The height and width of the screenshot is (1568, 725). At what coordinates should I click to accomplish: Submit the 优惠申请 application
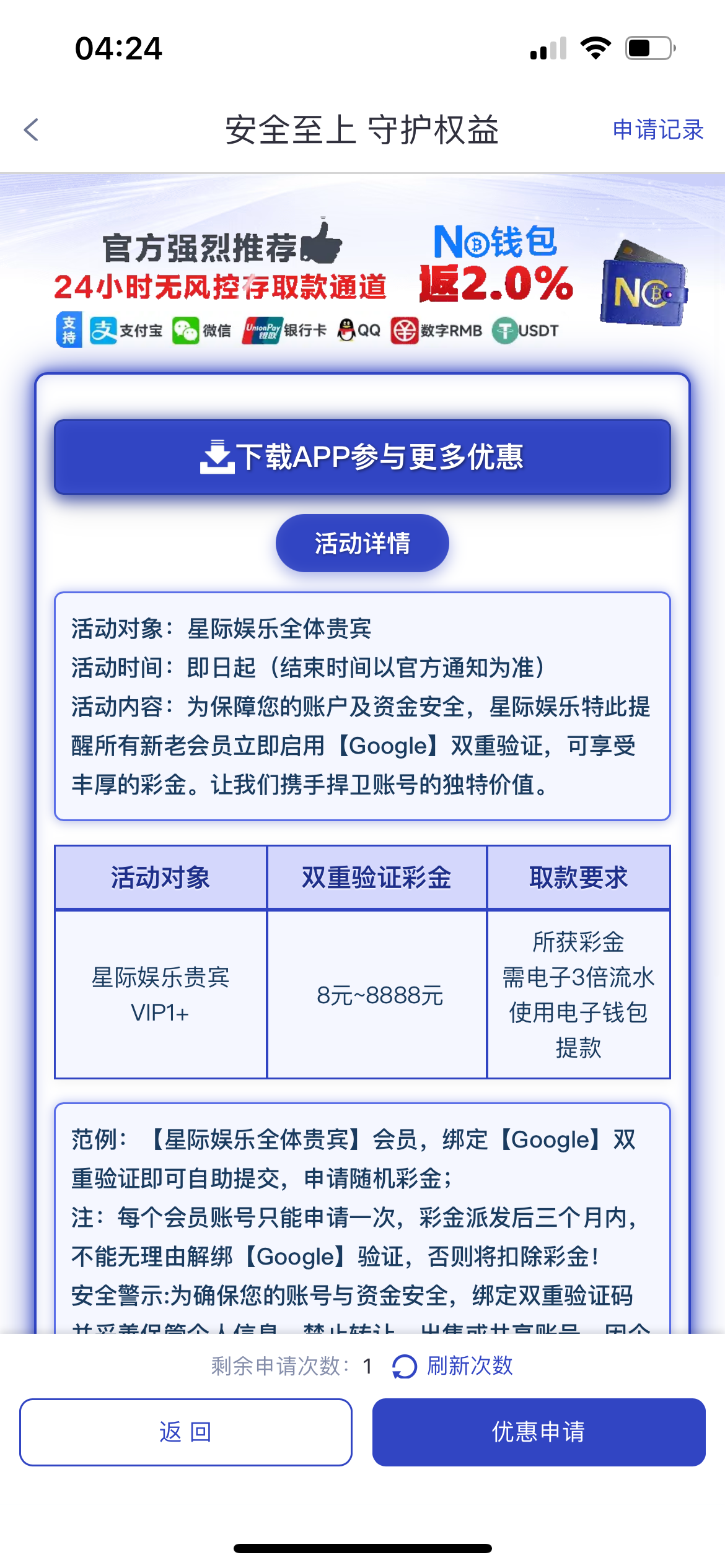click(539, 1432)
